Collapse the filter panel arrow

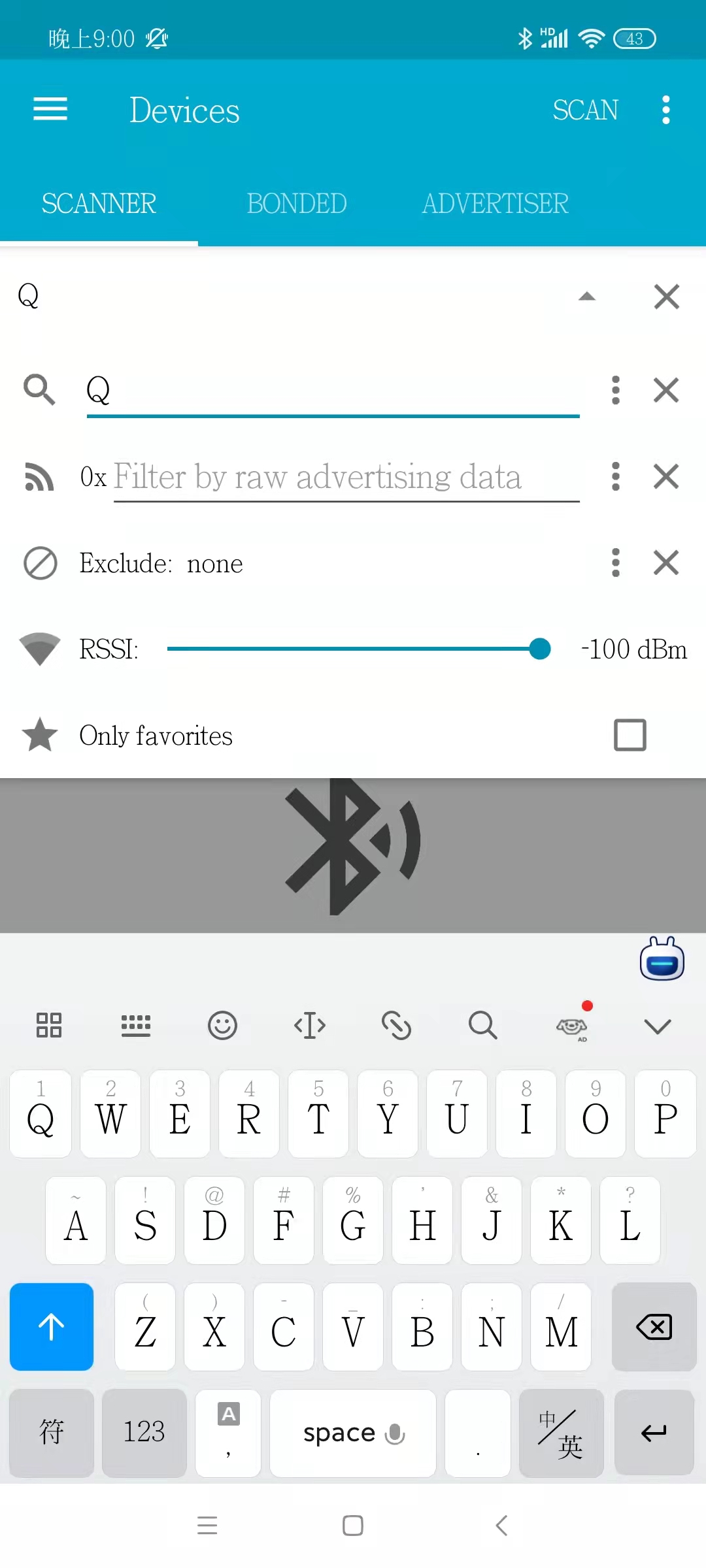pos(586,297)
